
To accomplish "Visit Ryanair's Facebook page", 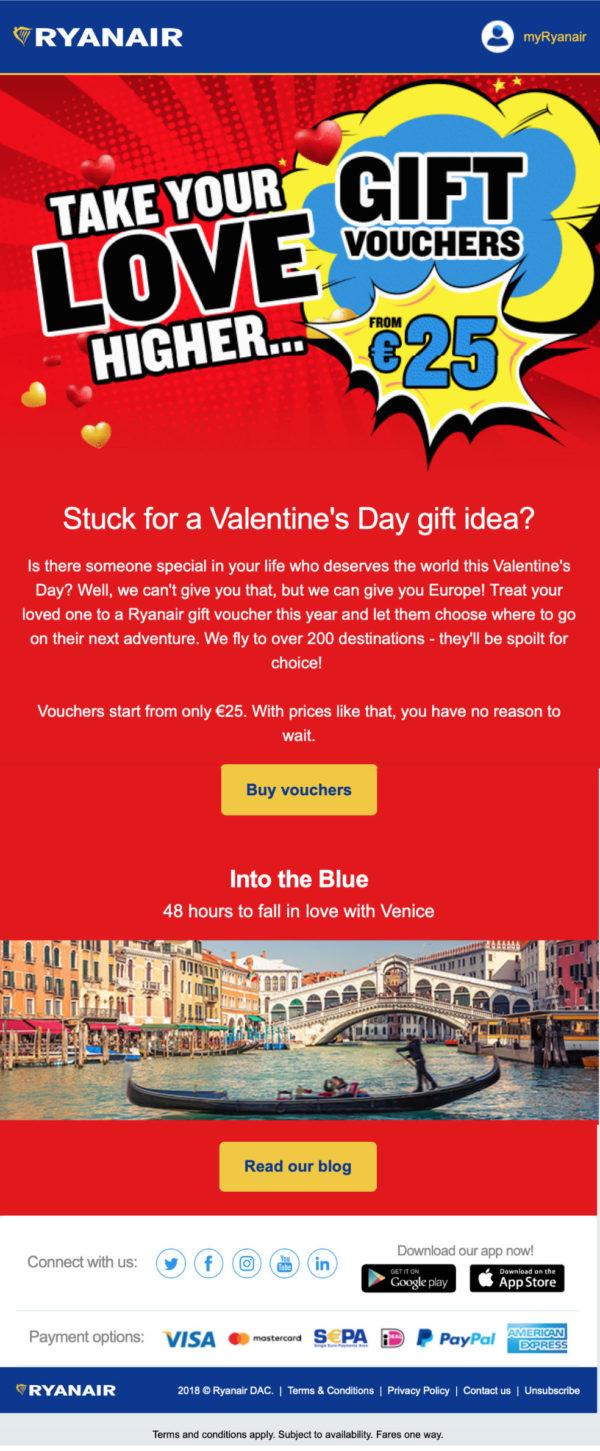I will [209, 1263].
